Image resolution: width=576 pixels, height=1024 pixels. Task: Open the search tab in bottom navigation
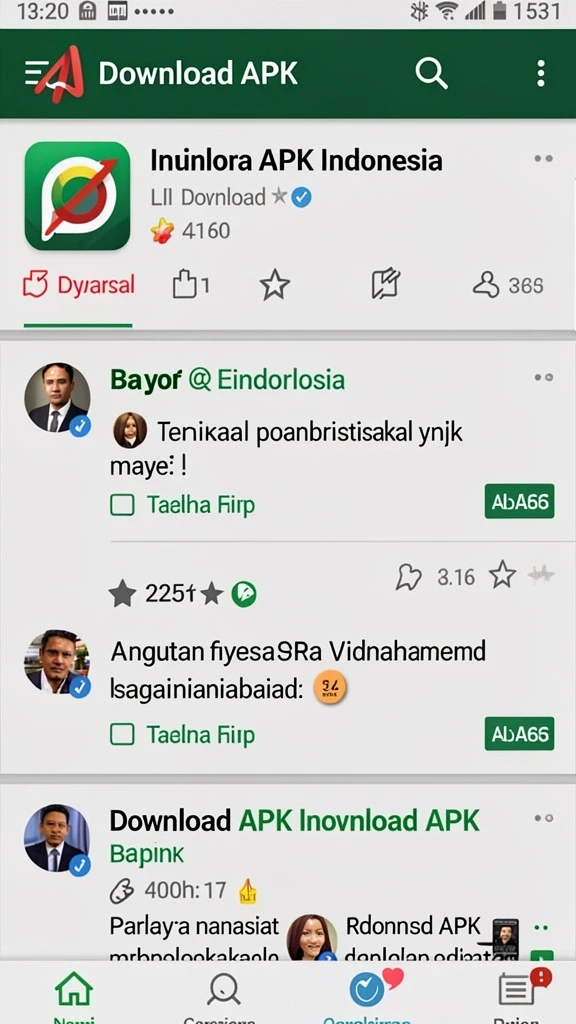click(223, 991)
